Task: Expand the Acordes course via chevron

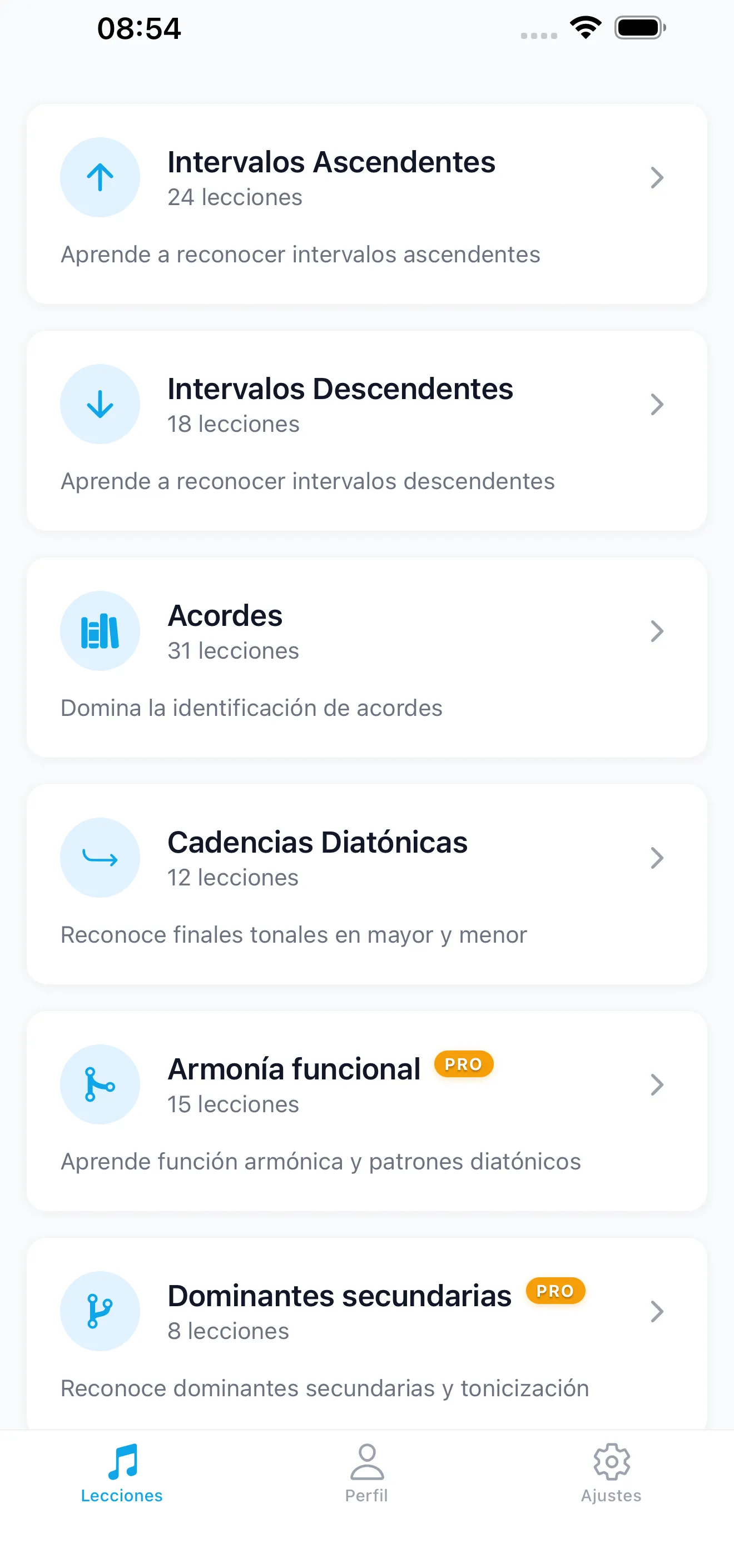Action: [x=657, y=631]
